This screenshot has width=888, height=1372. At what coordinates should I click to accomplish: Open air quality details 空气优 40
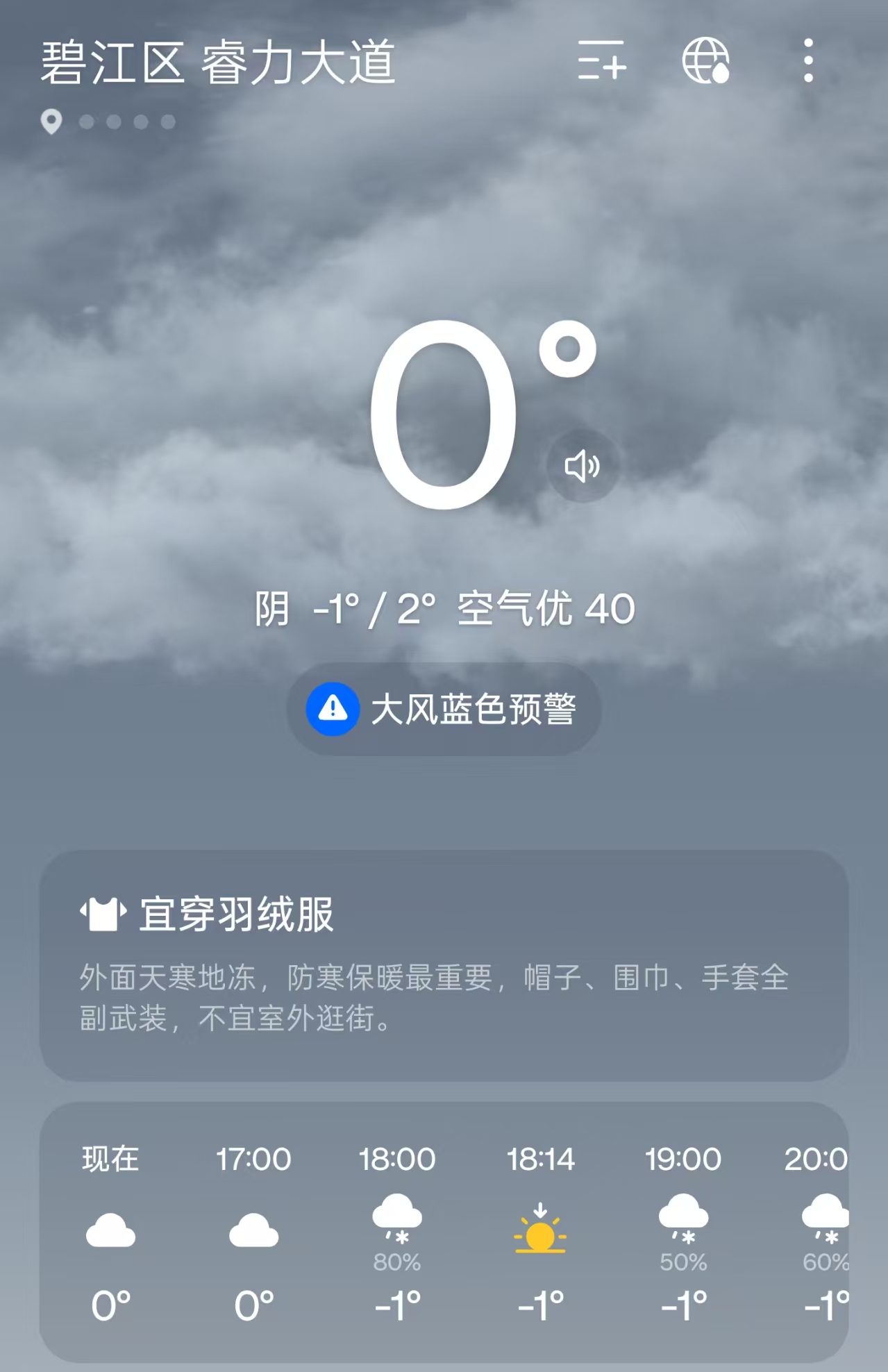546,609
